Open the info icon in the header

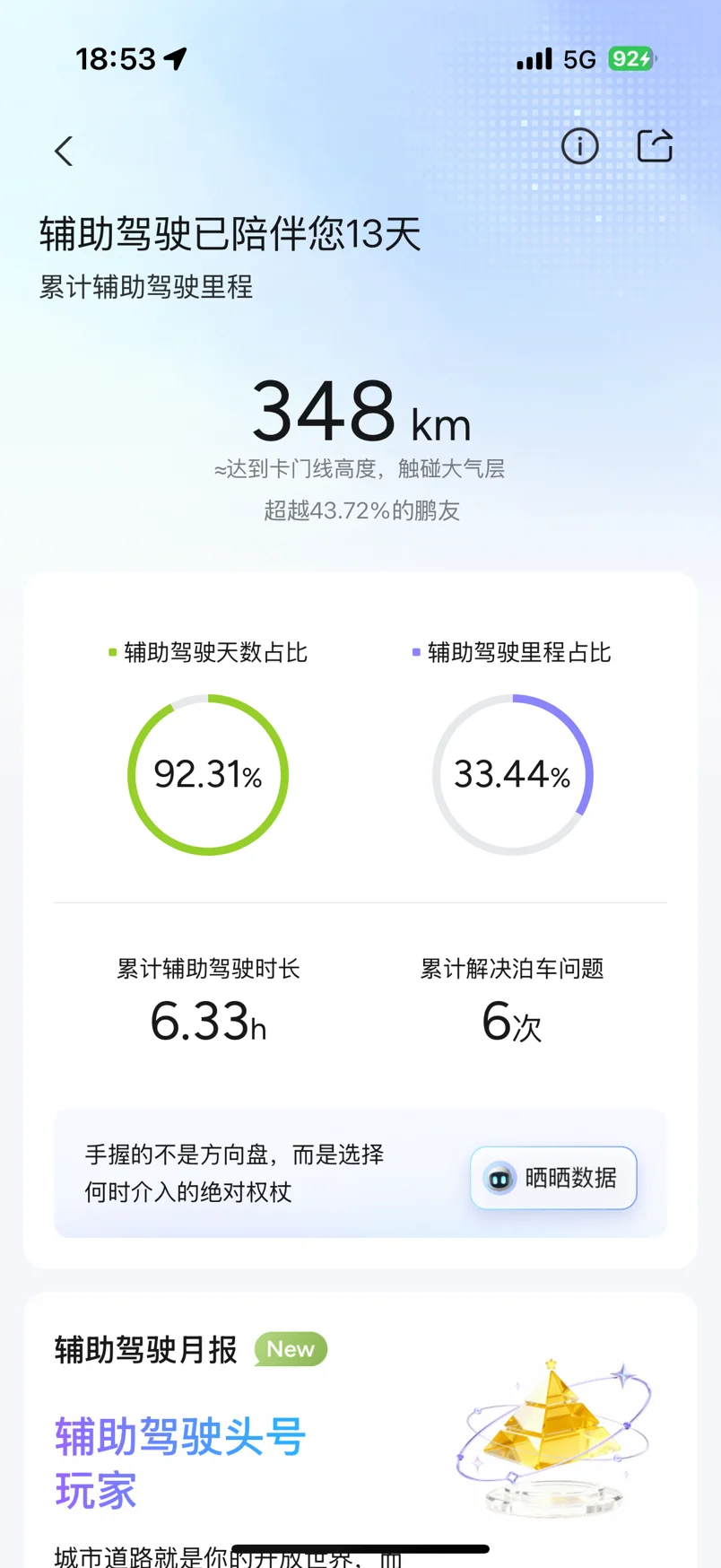coord(580,145)
